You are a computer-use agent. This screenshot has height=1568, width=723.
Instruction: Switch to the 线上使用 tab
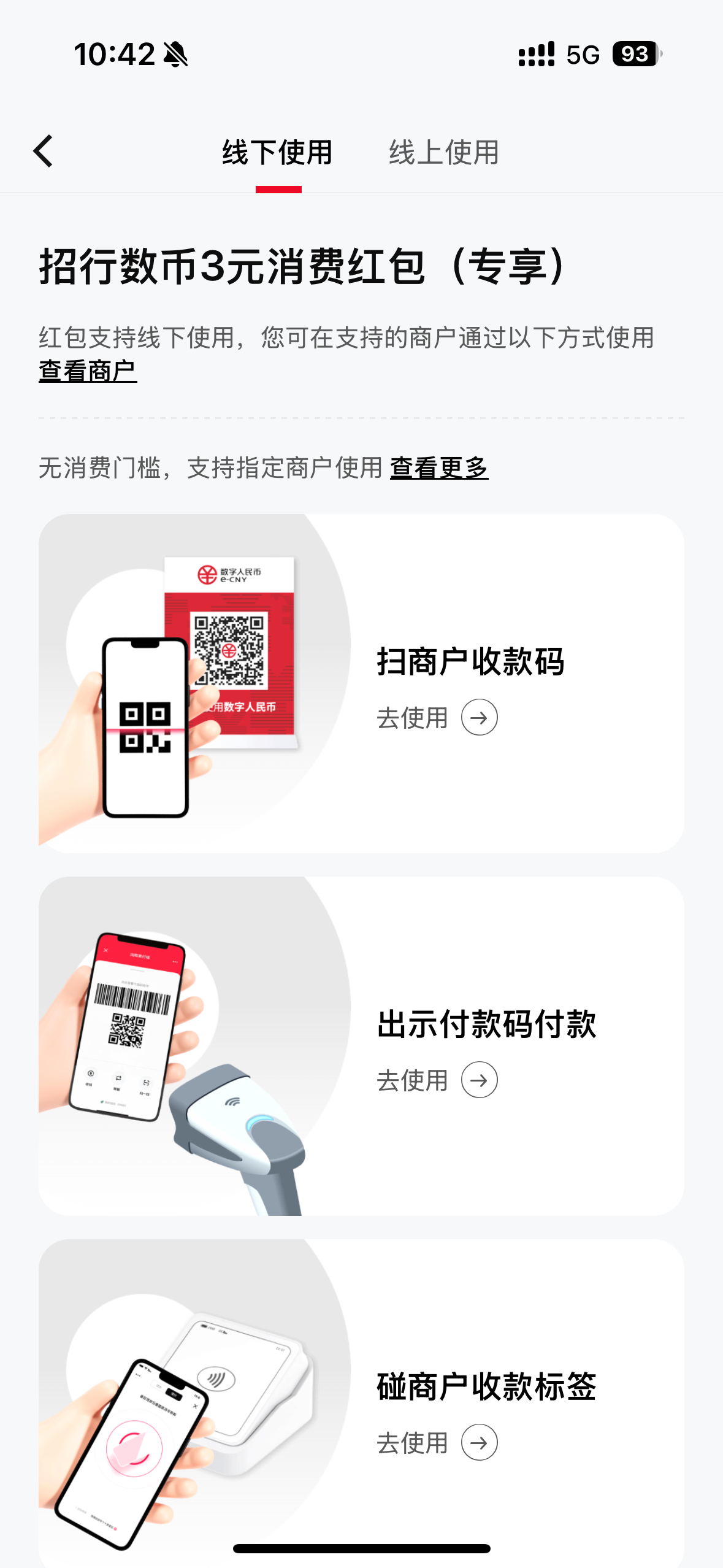click(x=444, y=153)
